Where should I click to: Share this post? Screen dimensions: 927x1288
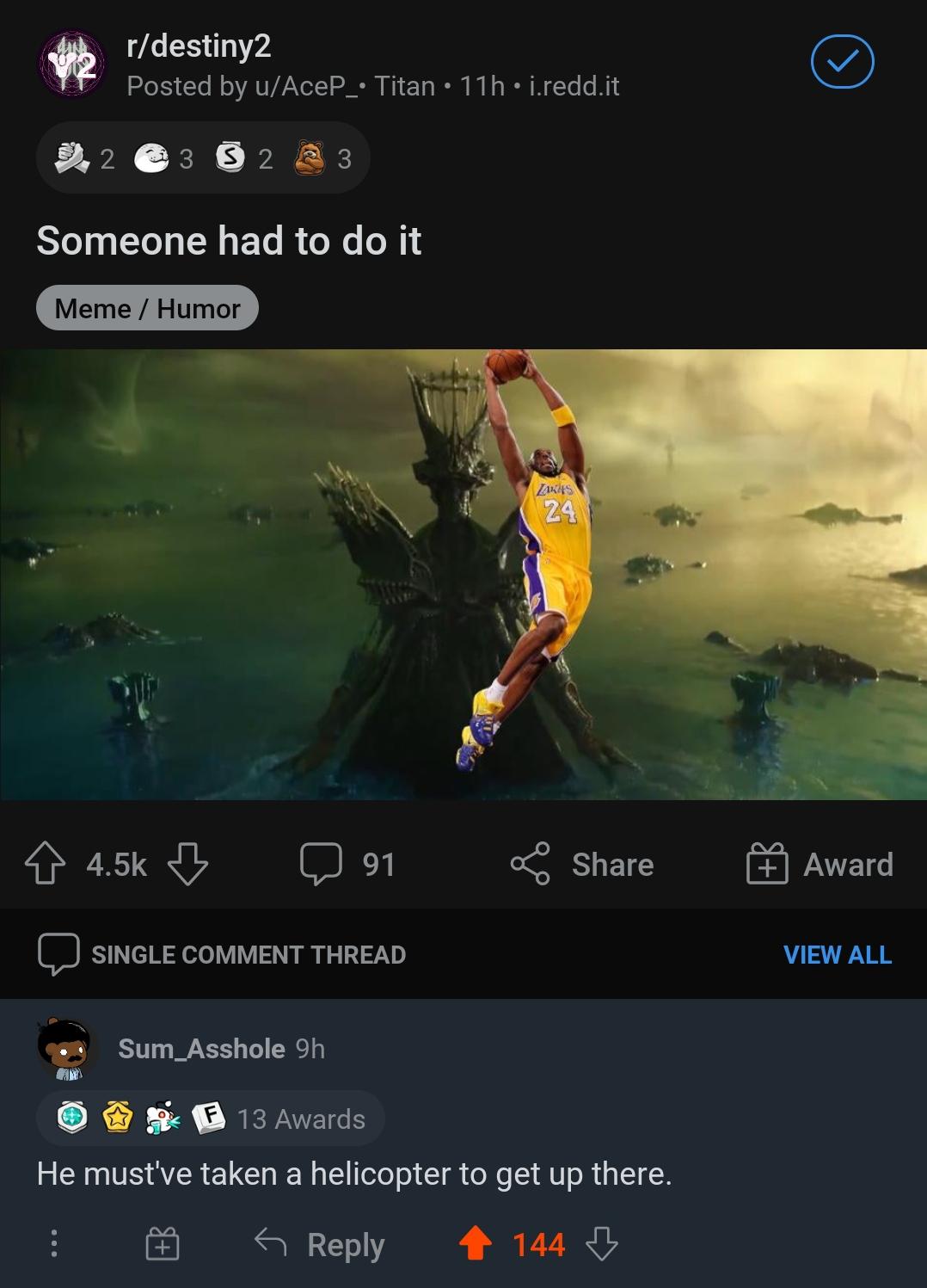582,864
